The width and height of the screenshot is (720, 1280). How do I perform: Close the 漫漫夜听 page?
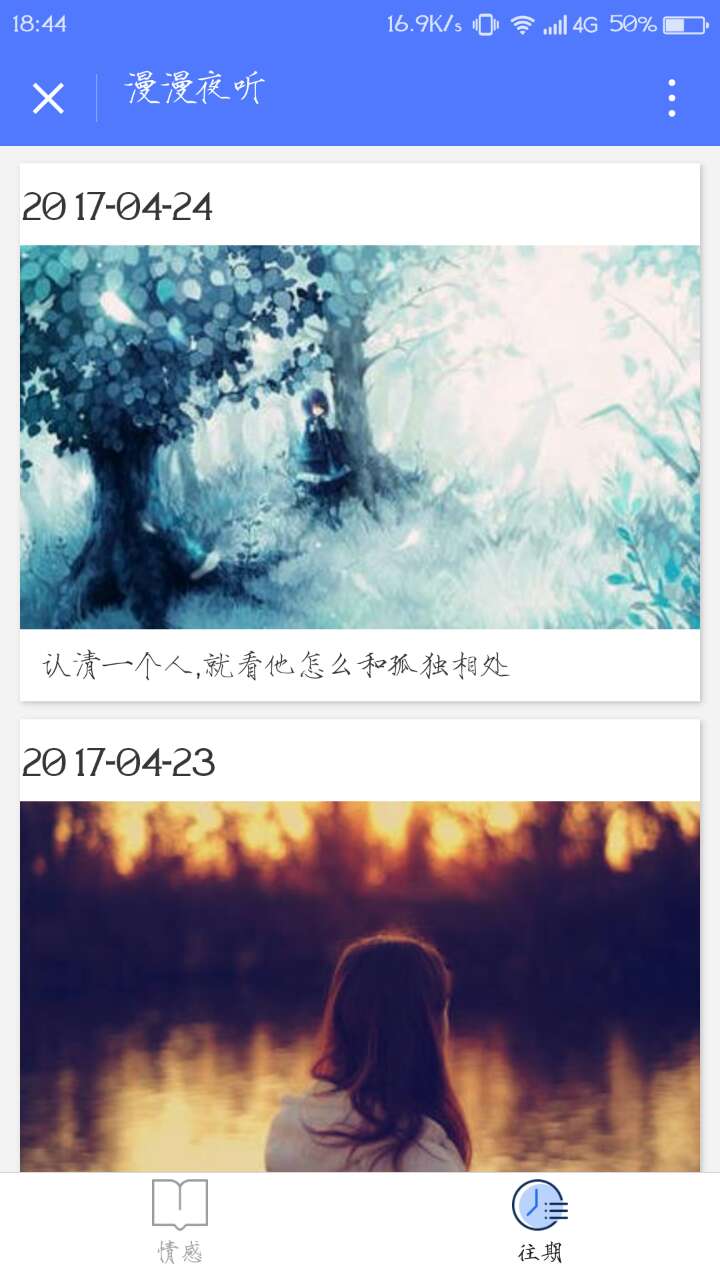pyautogui.click(x=48, y=98)
